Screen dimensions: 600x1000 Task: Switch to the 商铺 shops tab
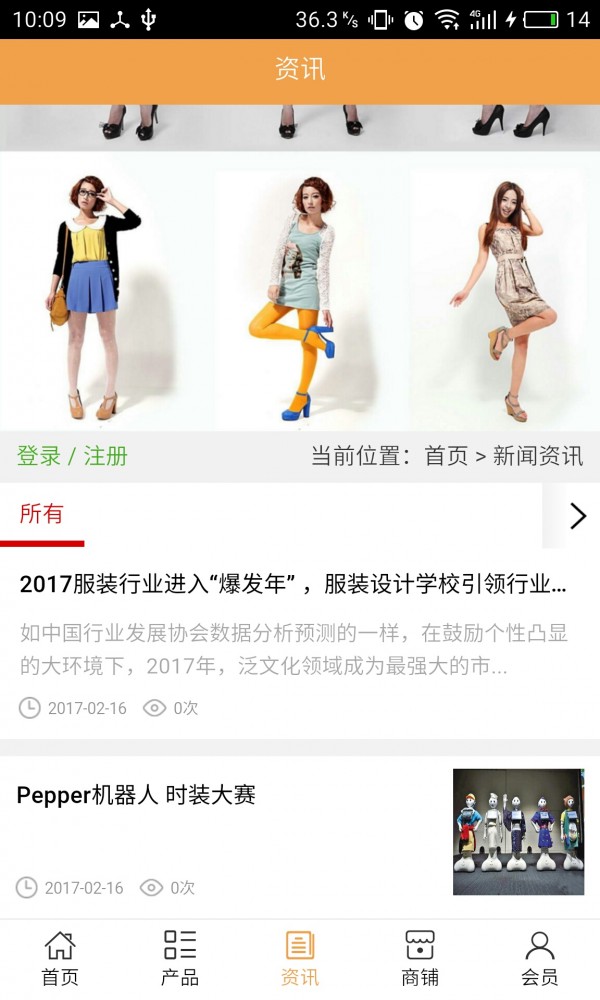click(x=420, y=959)
